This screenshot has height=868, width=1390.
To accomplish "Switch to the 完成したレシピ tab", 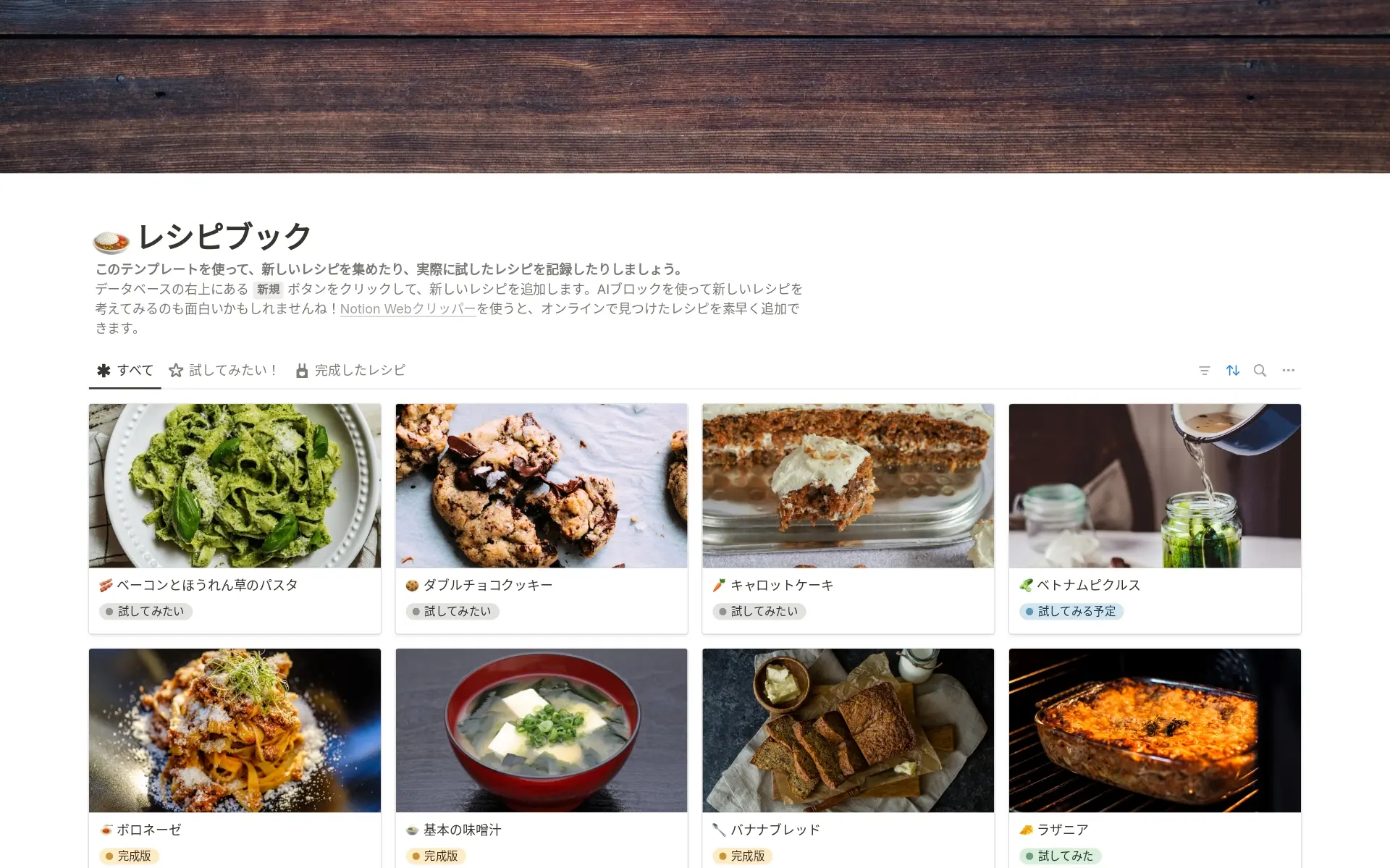I will point(351,371).
